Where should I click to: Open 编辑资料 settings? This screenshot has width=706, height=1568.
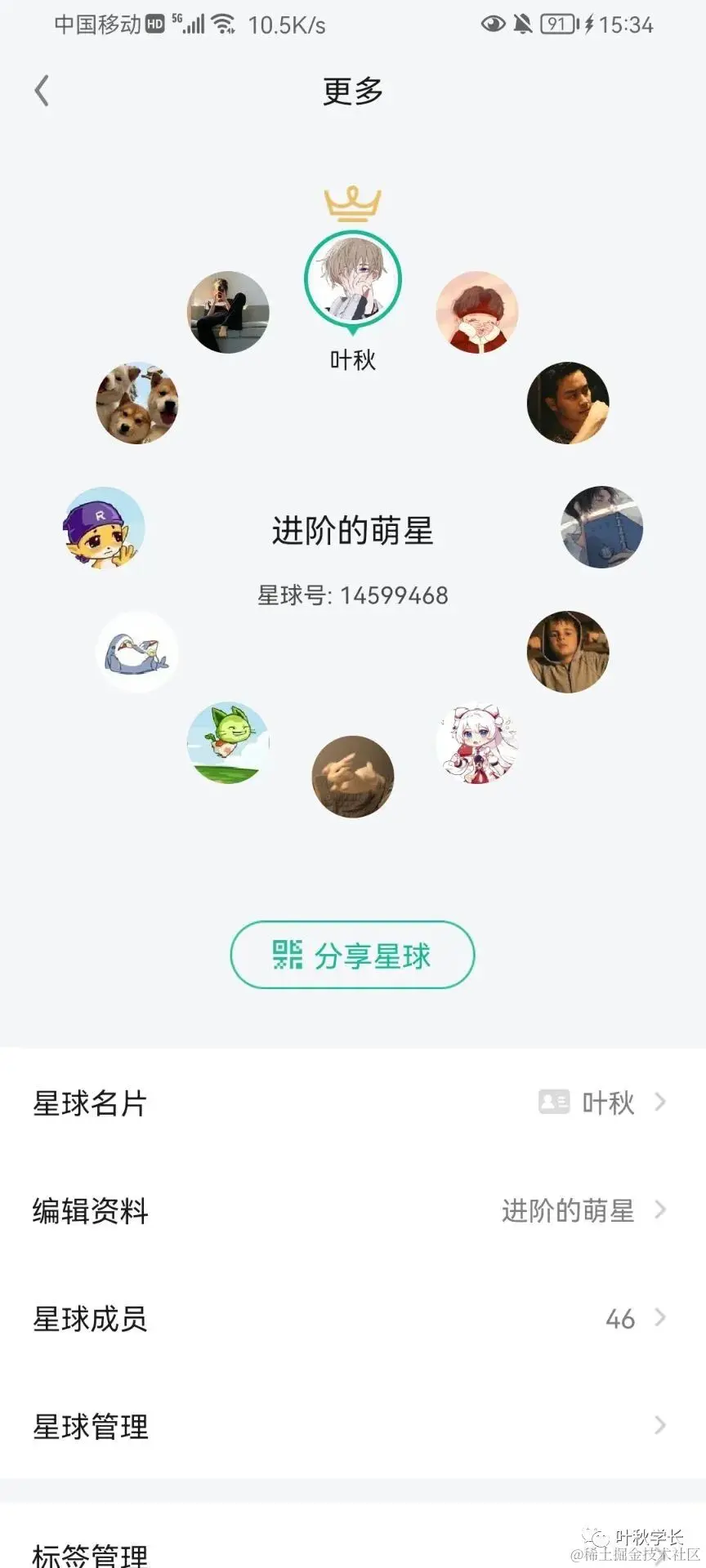351,1210
